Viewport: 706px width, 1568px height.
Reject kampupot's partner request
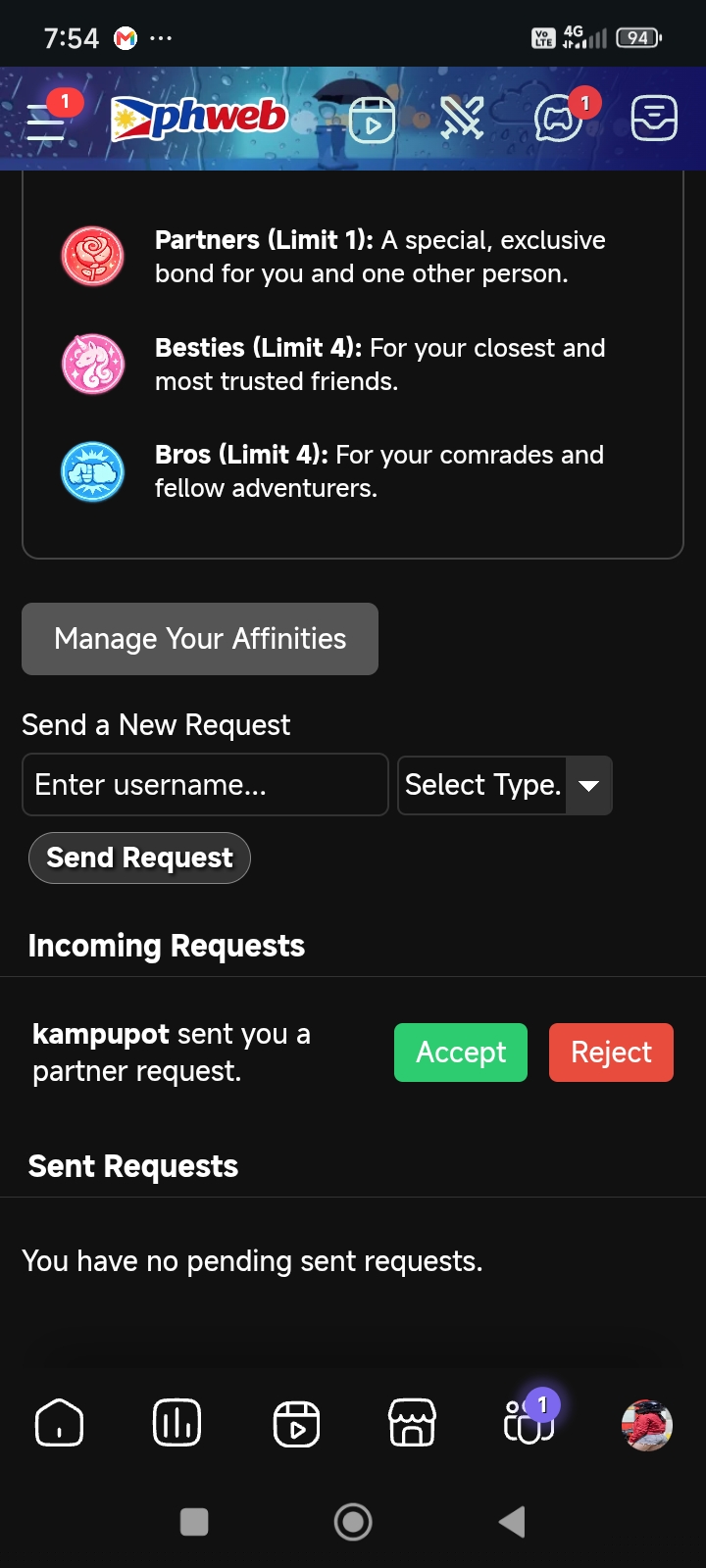coord(611,1053)
